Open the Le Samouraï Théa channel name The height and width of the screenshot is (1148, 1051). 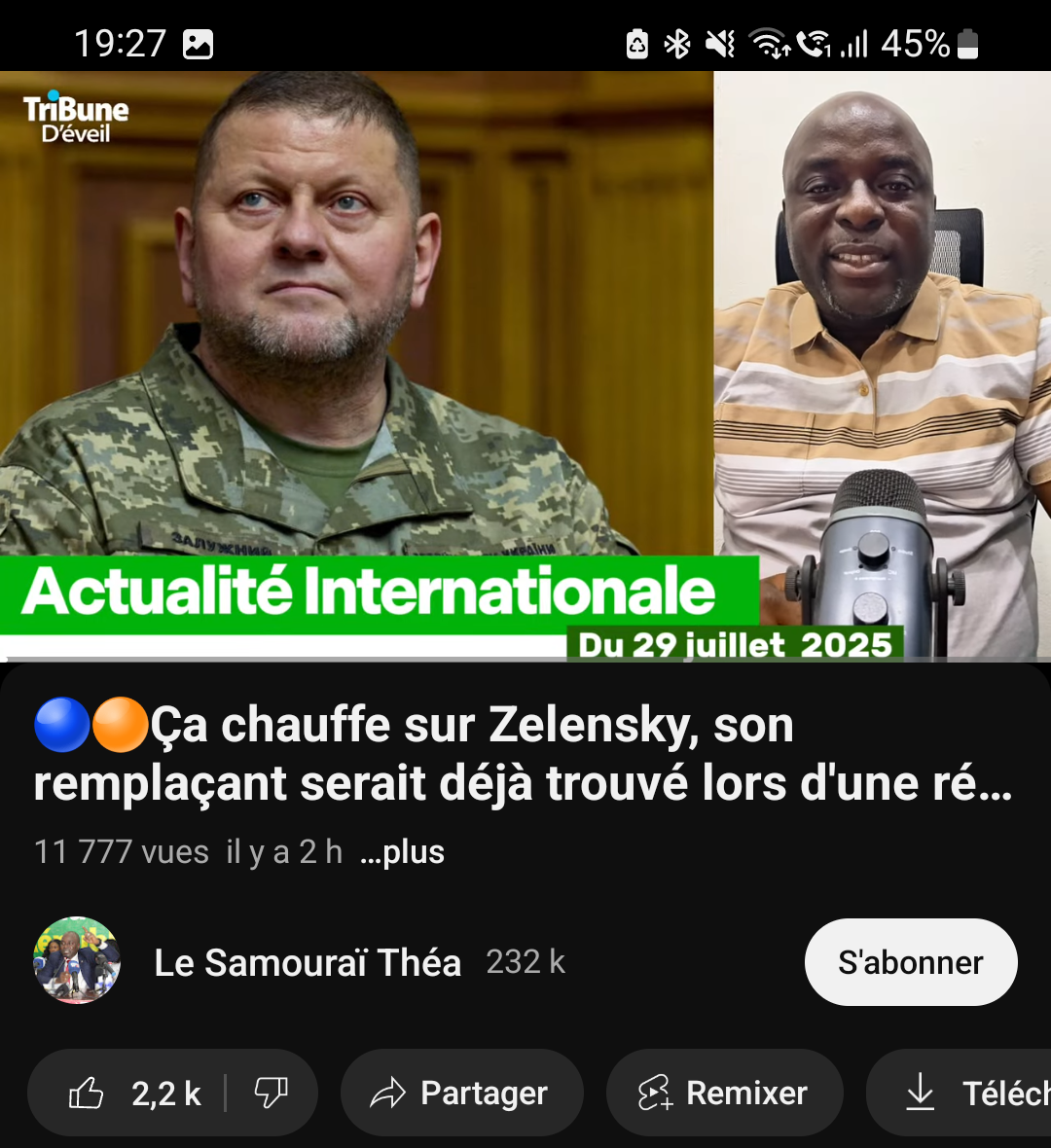pyautogui.click(x=308, y=962)
